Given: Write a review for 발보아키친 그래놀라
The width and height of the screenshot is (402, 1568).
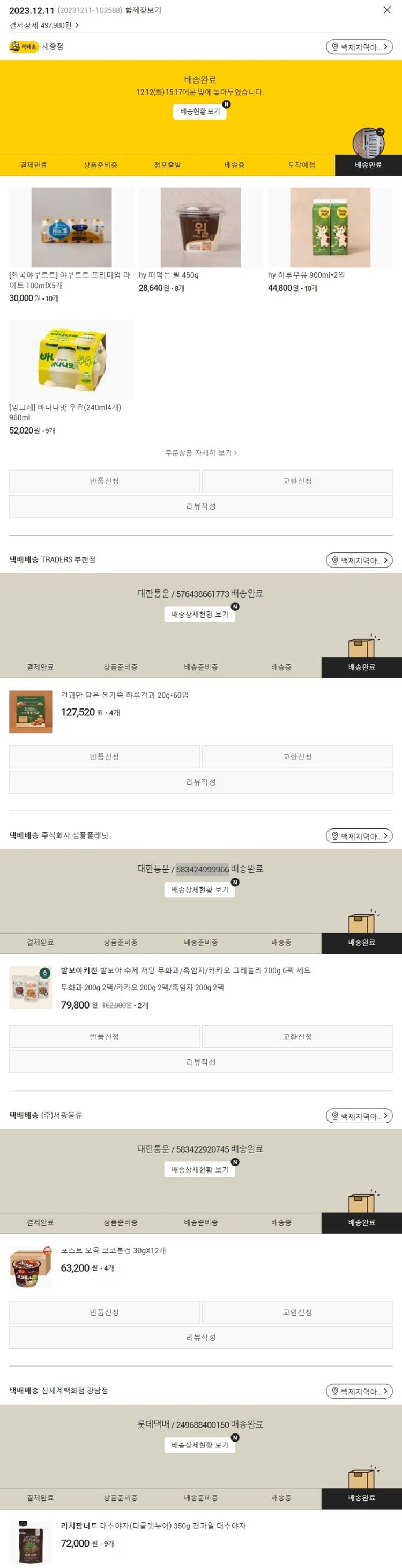Looking at the screenshot, I should pyautogui.click(x=200, y=1062).
